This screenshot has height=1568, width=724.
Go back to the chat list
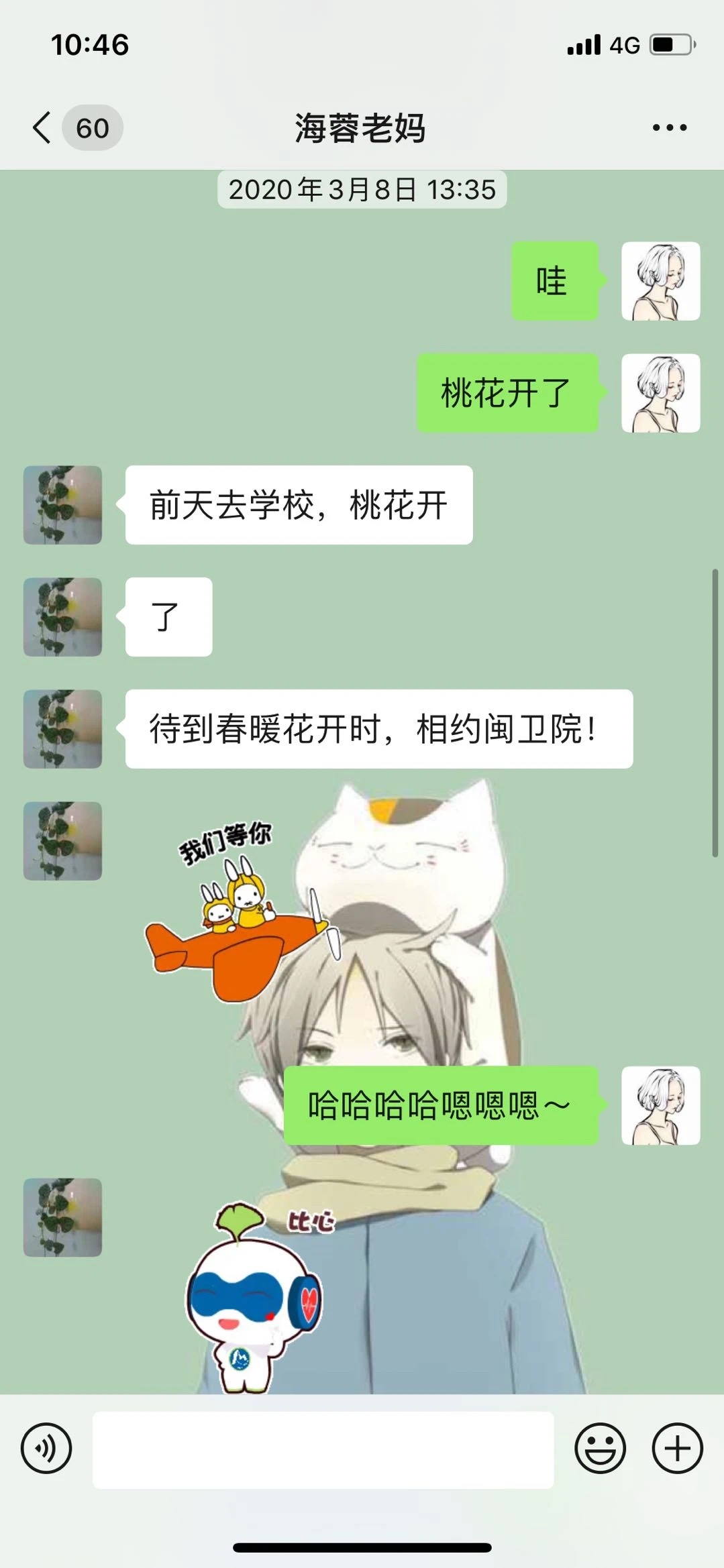(x=42, y=127)
